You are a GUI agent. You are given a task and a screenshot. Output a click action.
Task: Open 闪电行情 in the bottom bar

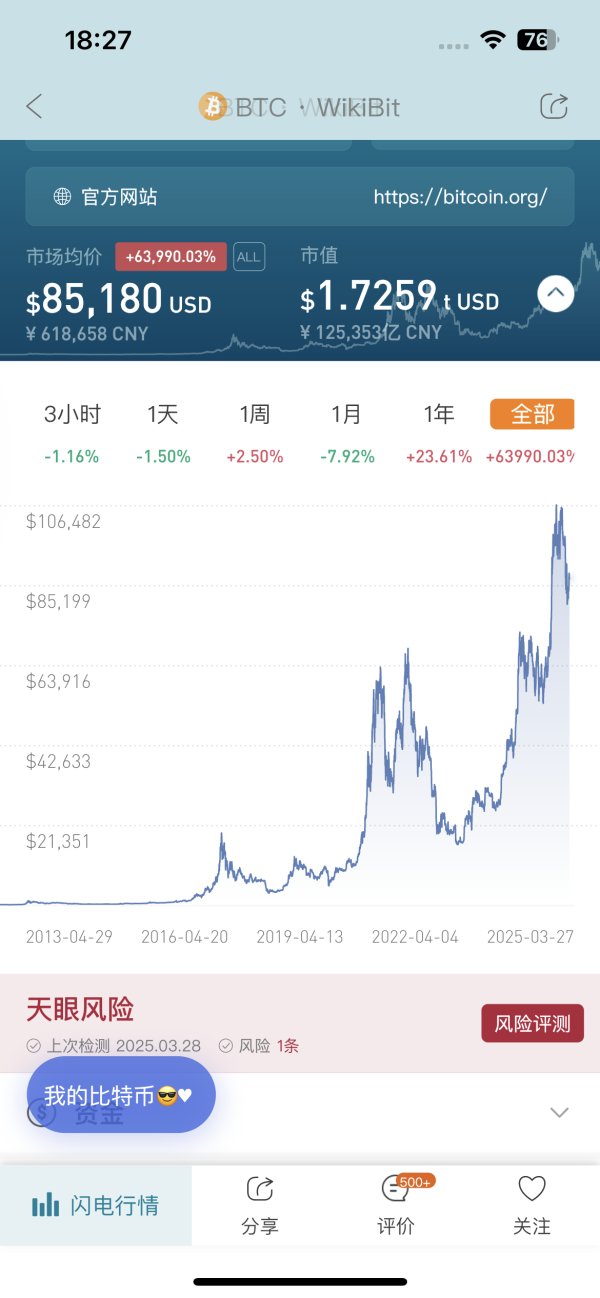[x=96, y=1205]
